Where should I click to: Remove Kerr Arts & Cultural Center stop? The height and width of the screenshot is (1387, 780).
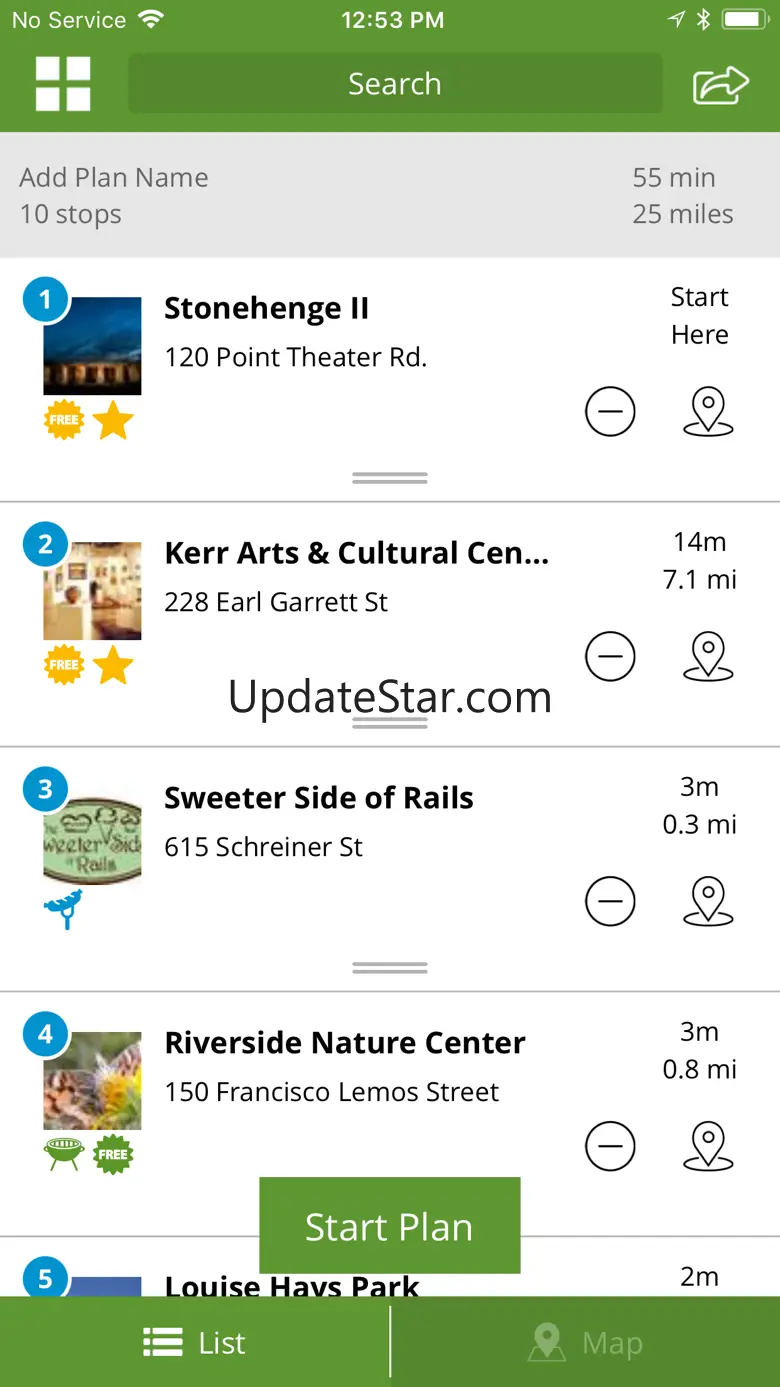[x=610, y=656]
